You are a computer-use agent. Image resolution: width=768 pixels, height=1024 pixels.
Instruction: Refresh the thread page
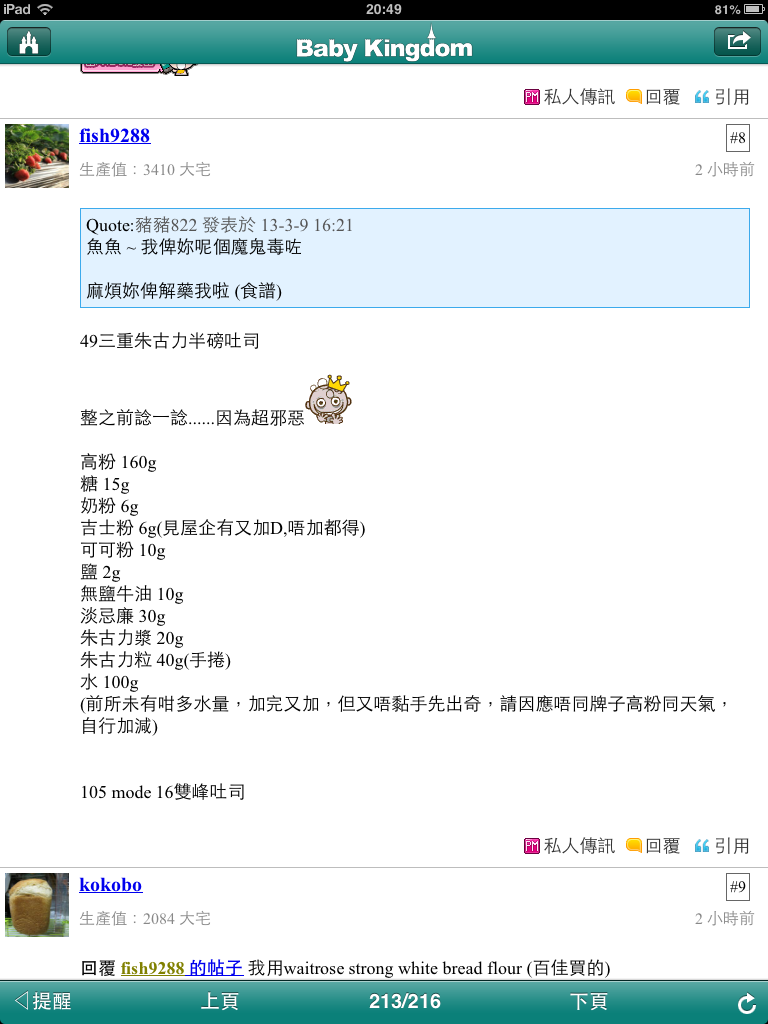click(x=746, y=1004)
